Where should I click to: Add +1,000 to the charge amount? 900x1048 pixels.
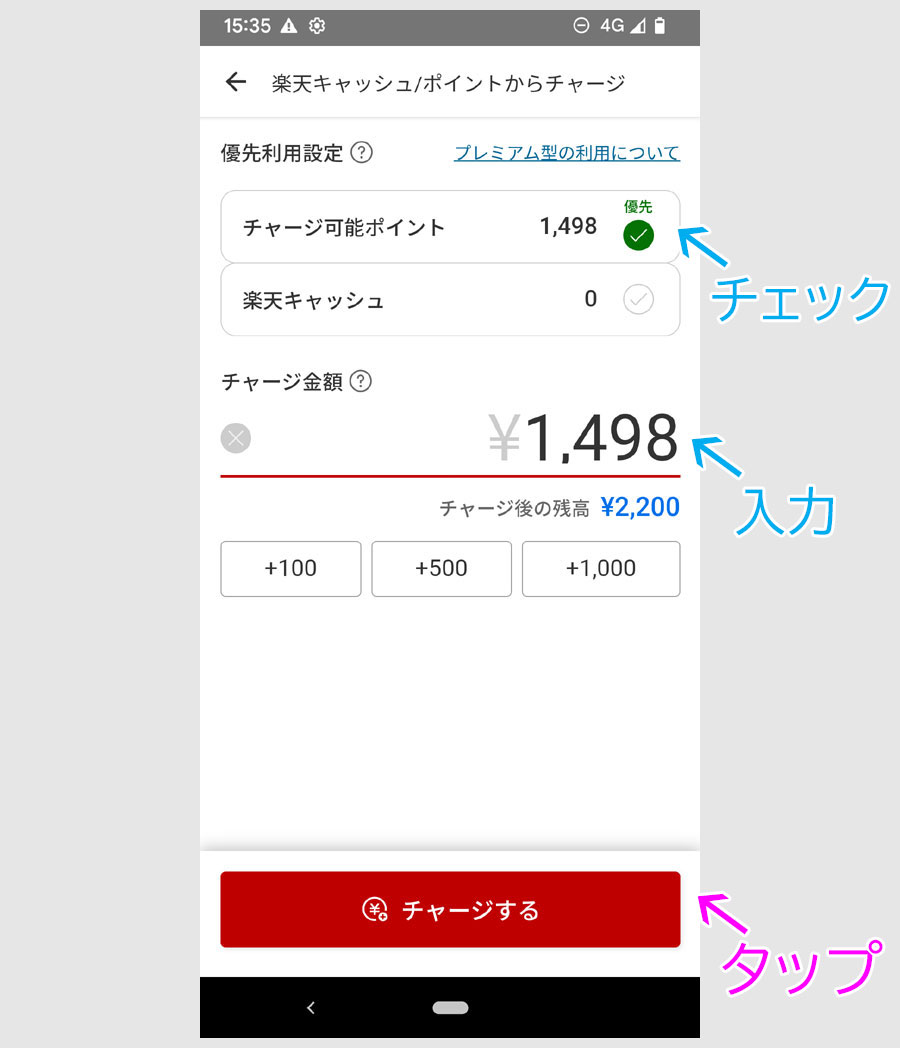click(600, 568)
